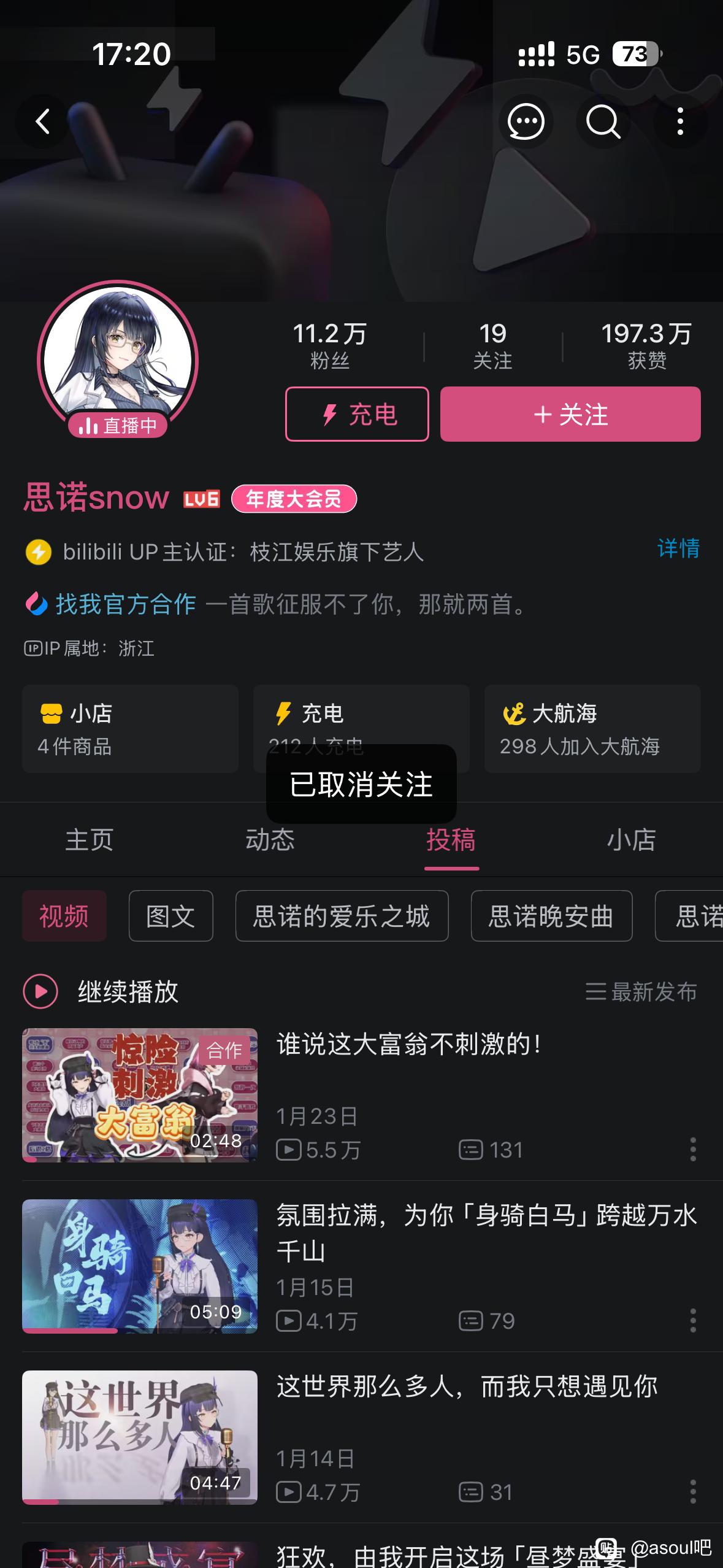
Task: Open the video 谁说这大富翁不刺激的!
Action: pyautogui.click(x=408, y=1044)
